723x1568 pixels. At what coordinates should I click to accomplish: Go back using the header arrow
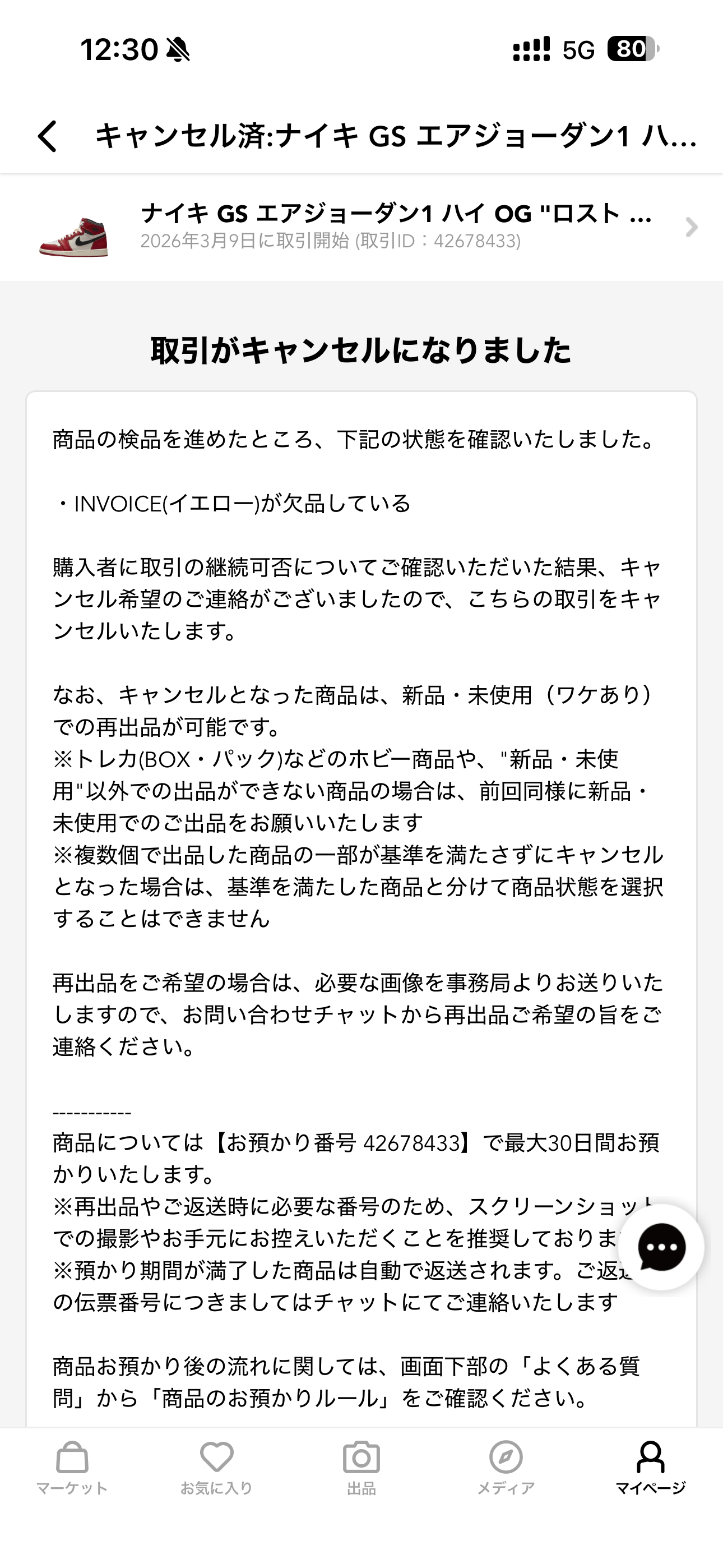48,136
